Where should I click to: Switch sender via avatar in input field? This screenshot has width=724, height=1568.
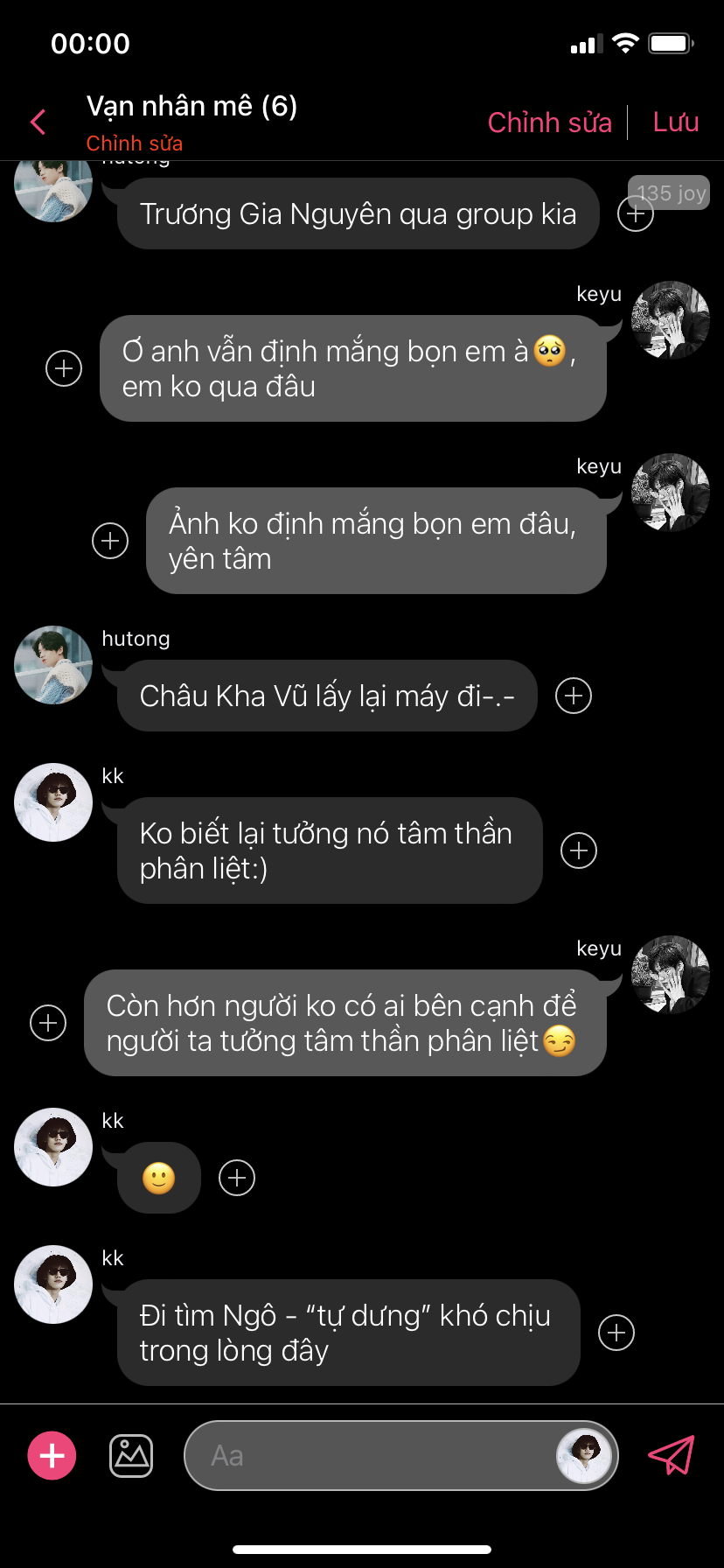[x=584, y=1456]
